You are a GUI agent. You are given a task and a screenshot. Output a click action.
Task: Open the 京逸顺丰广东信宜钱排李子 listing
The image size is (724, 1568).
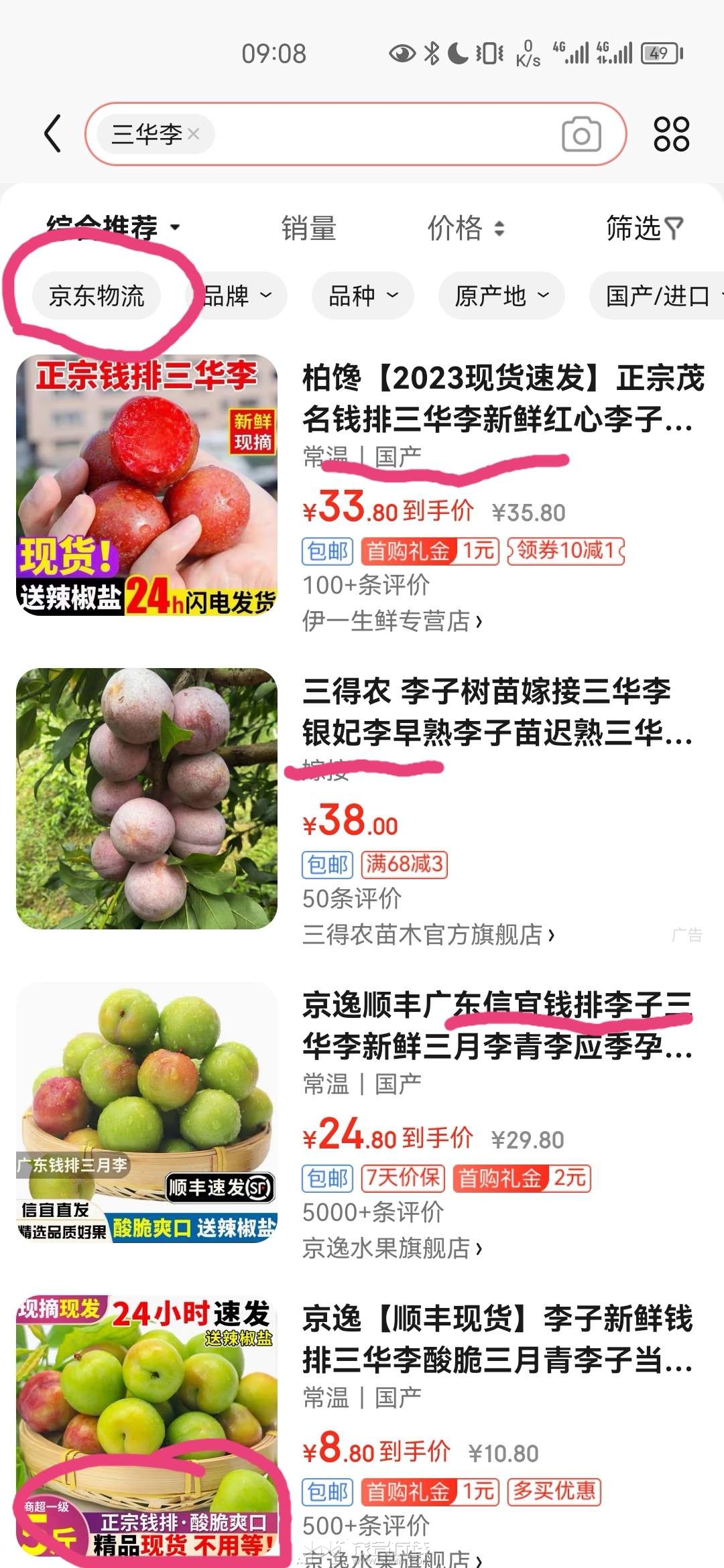pos(497,1025)
